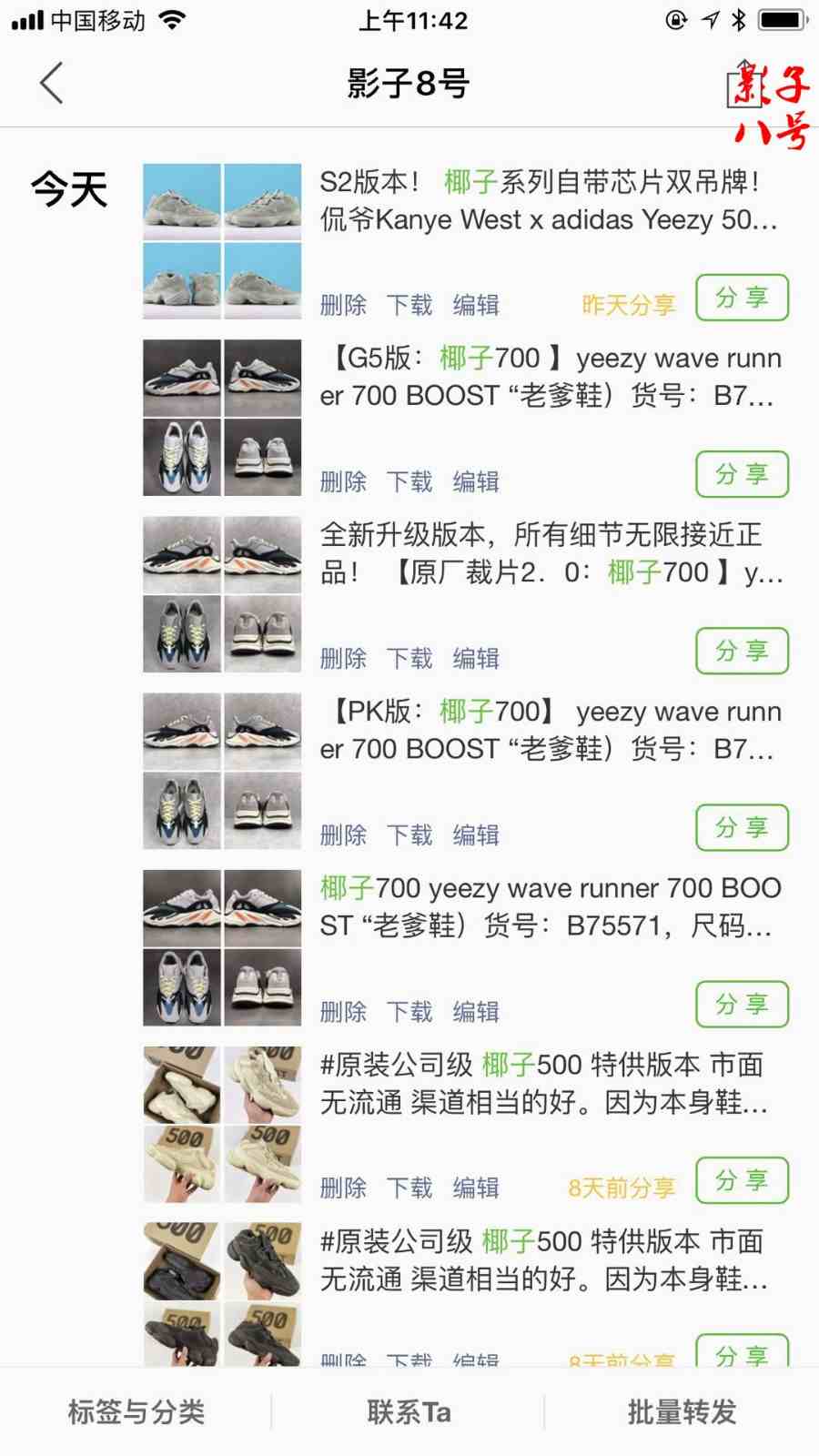Download images of the G5版 椰子700 post
The width and height of the screenshot is (819, 1456).
[409, 481]
